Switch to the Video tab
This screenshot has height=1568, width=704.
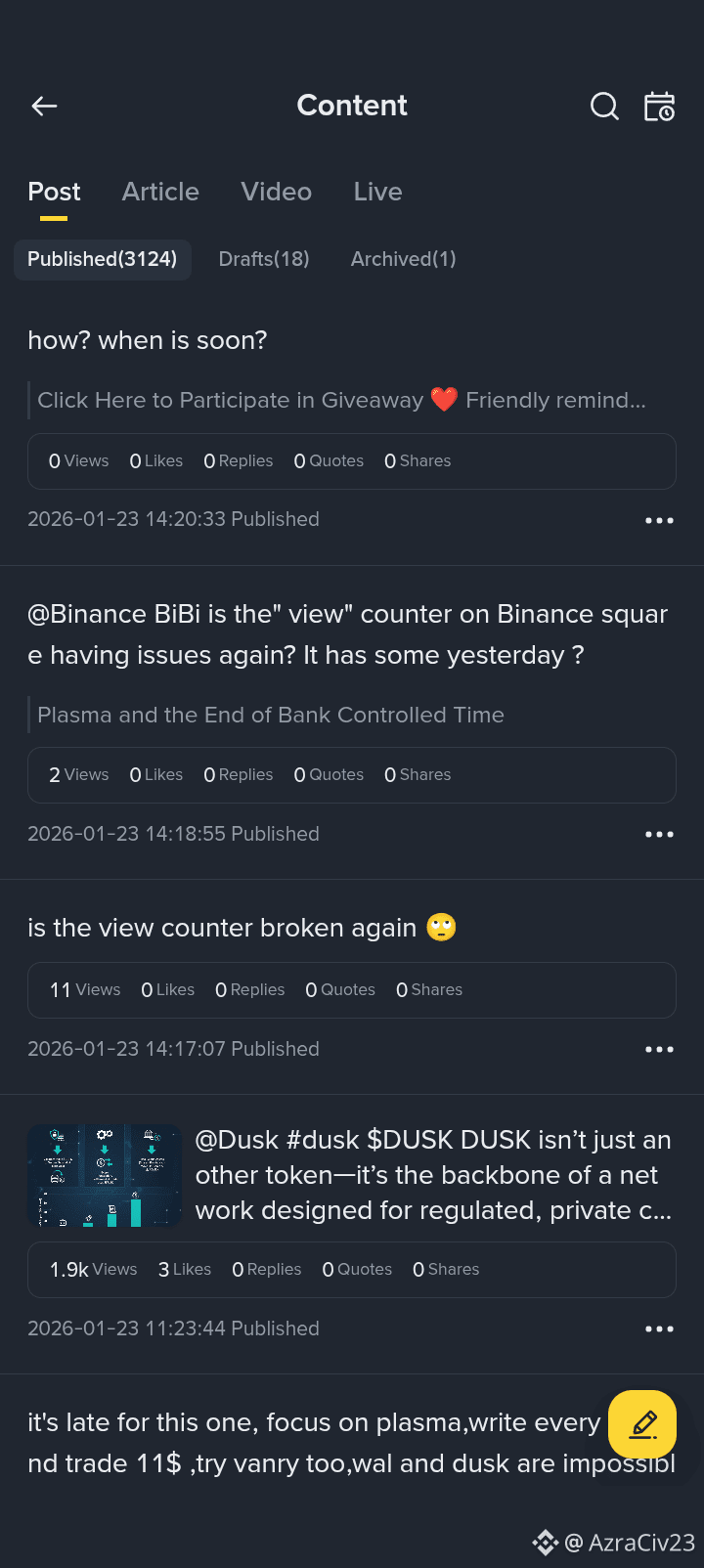[x=276, y=192]
